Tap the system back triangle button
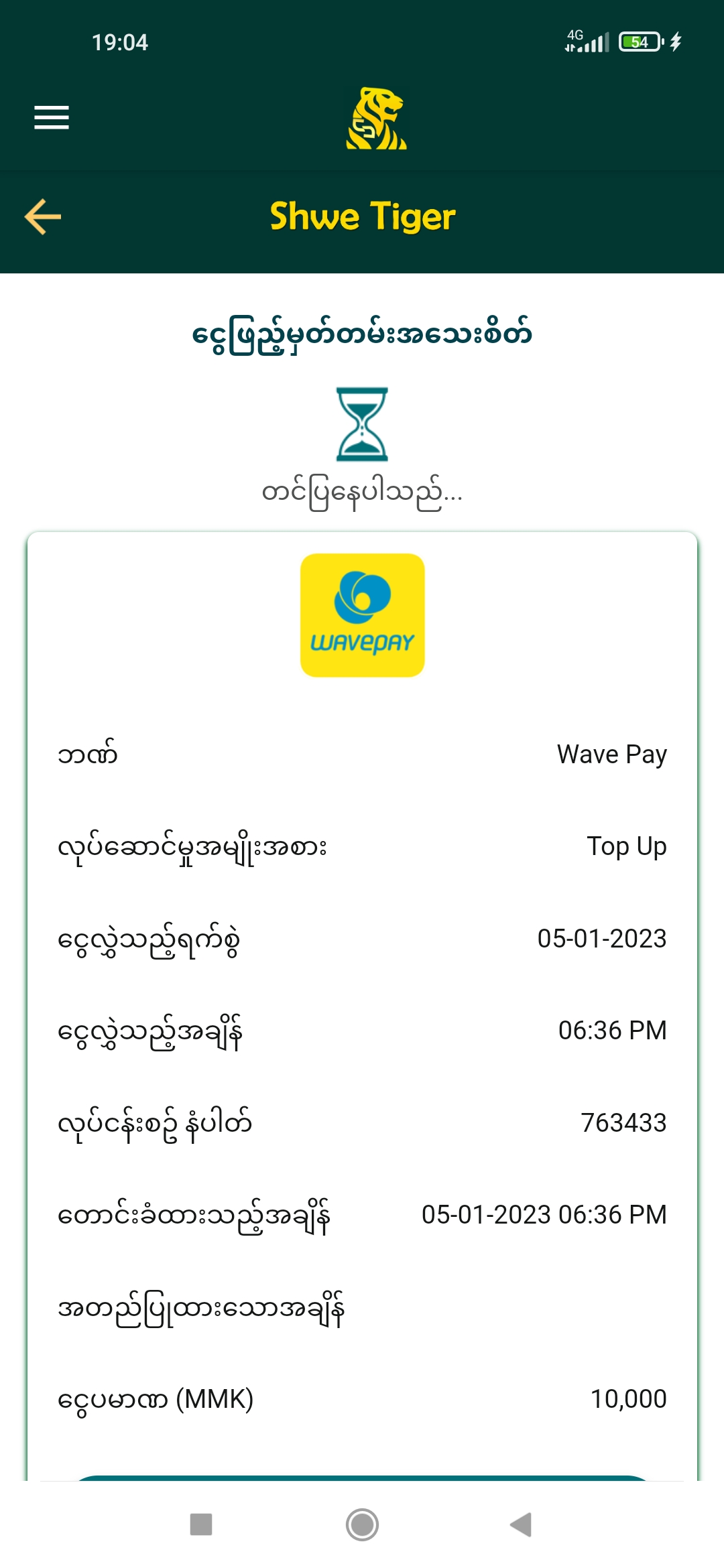Image resolution: width=724 pixels, height=1568 pixels. (522, 1524)
